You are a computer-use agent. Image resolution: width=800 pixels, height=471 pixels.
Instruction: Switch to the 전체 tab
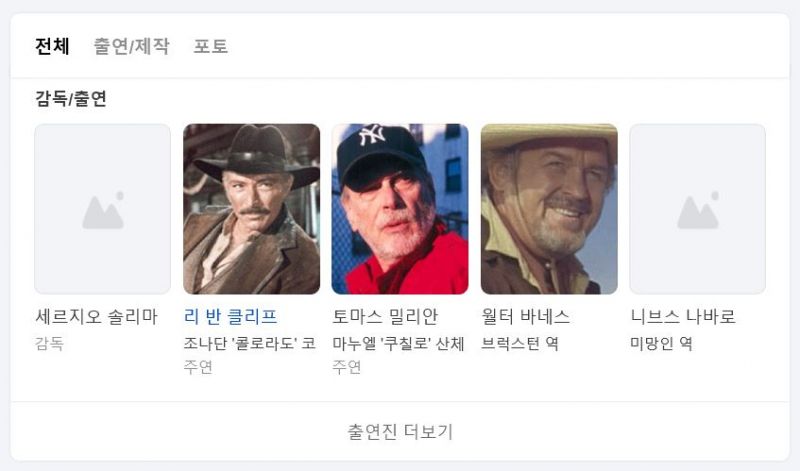[x=52, y=46]
